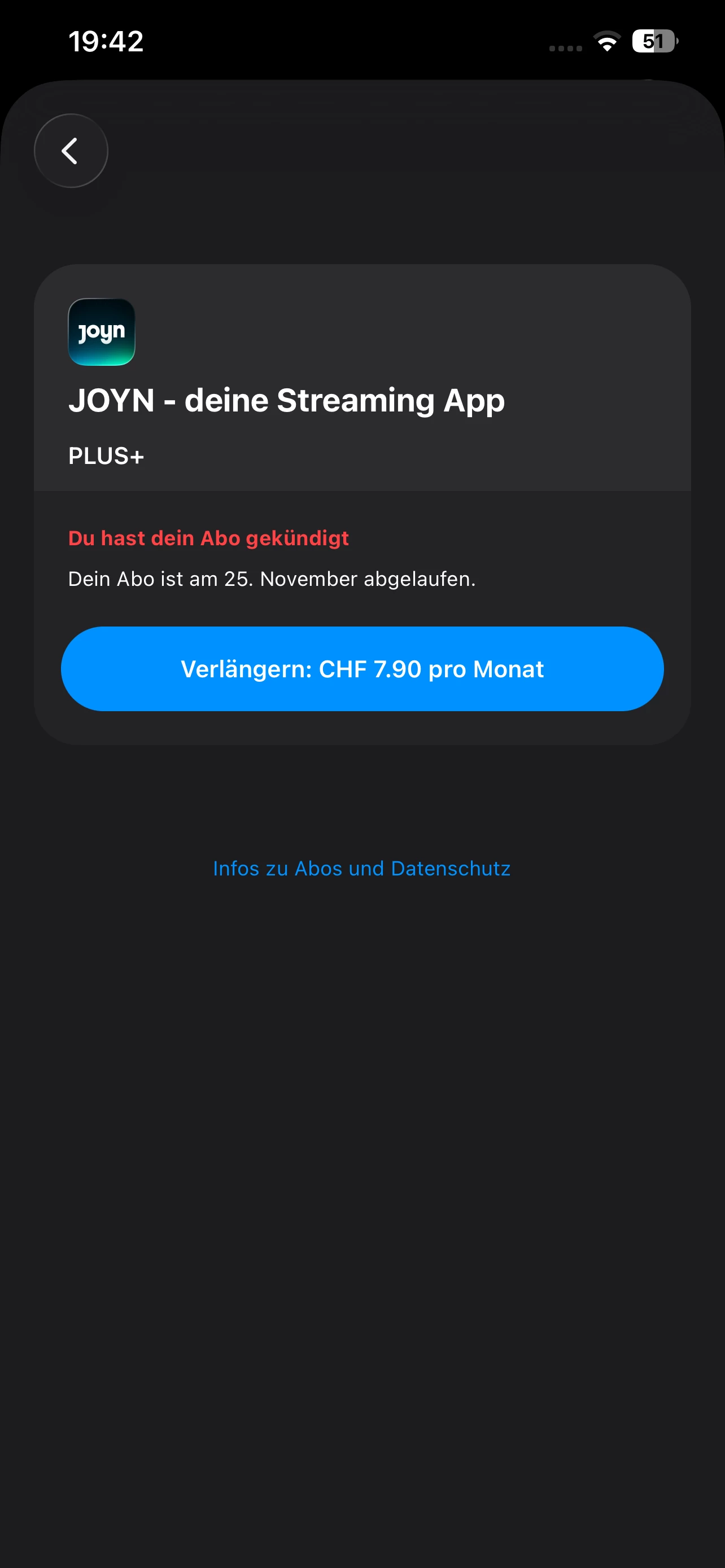Open Infos zu Abos und Datenschutz
This screenshot has height=1568, width=725.
(361, 868)
